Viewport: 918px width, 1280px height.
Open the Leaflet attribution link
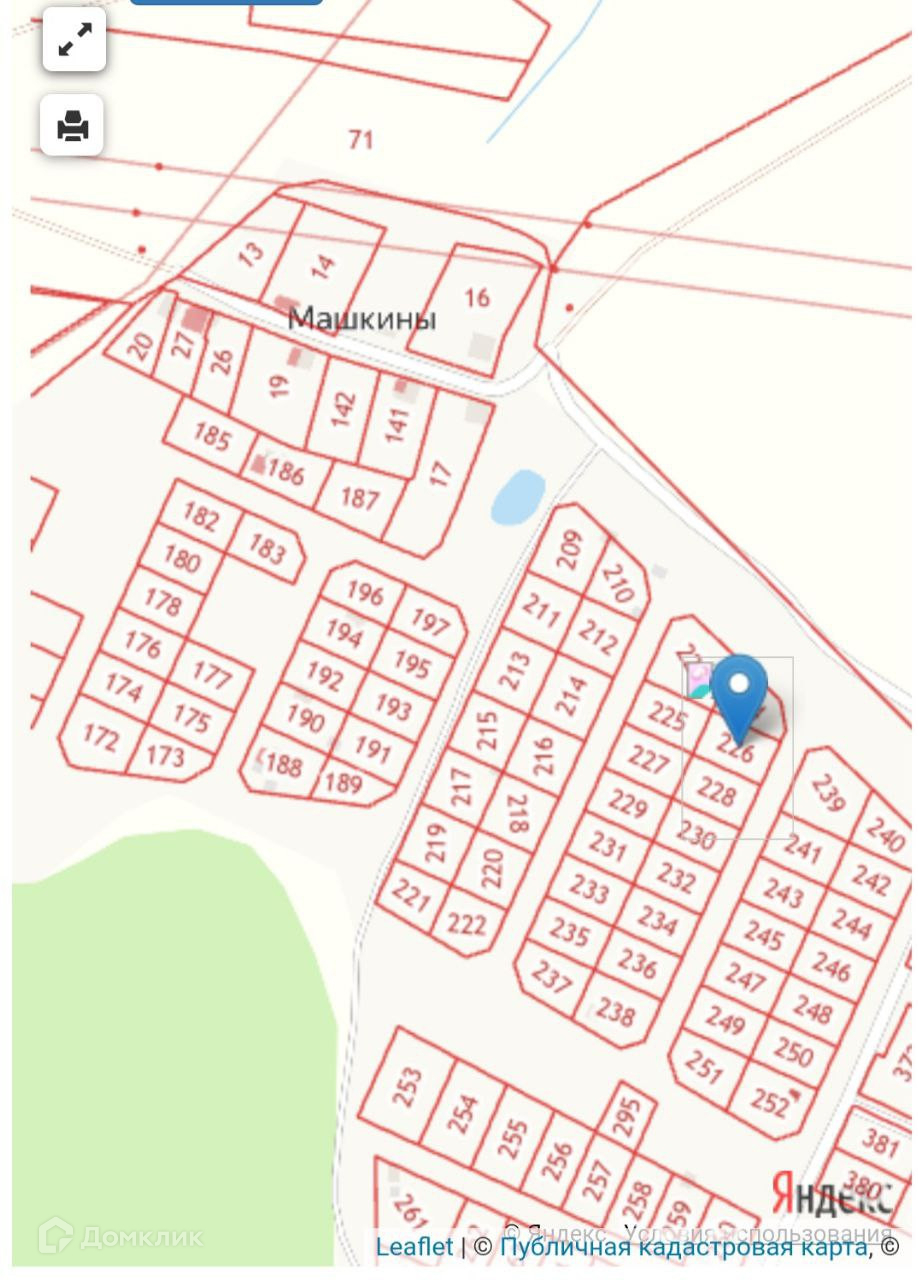(414, 1247)
